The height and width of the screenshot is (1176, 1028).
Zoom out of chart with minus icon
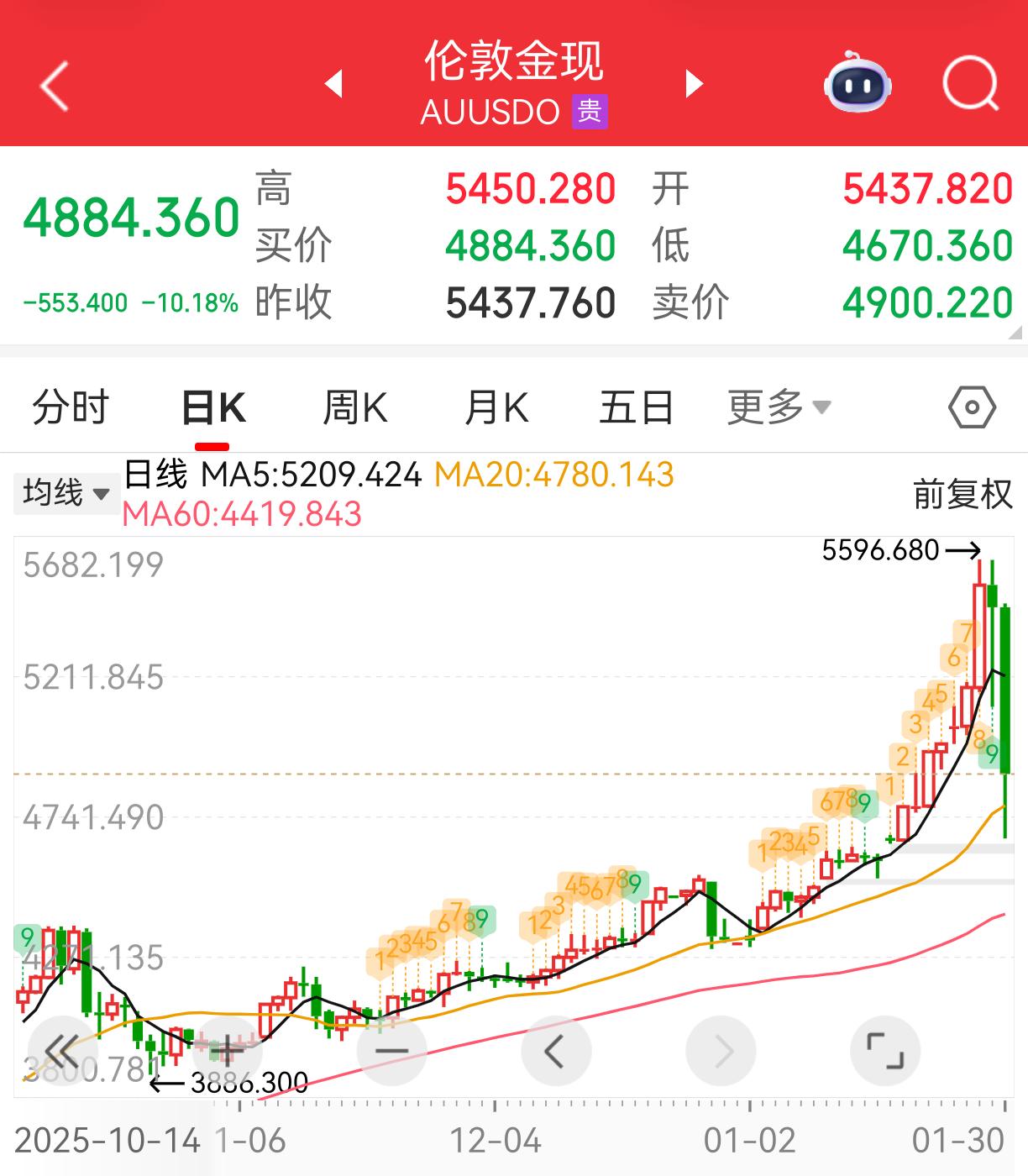[x=392, y=1051]
